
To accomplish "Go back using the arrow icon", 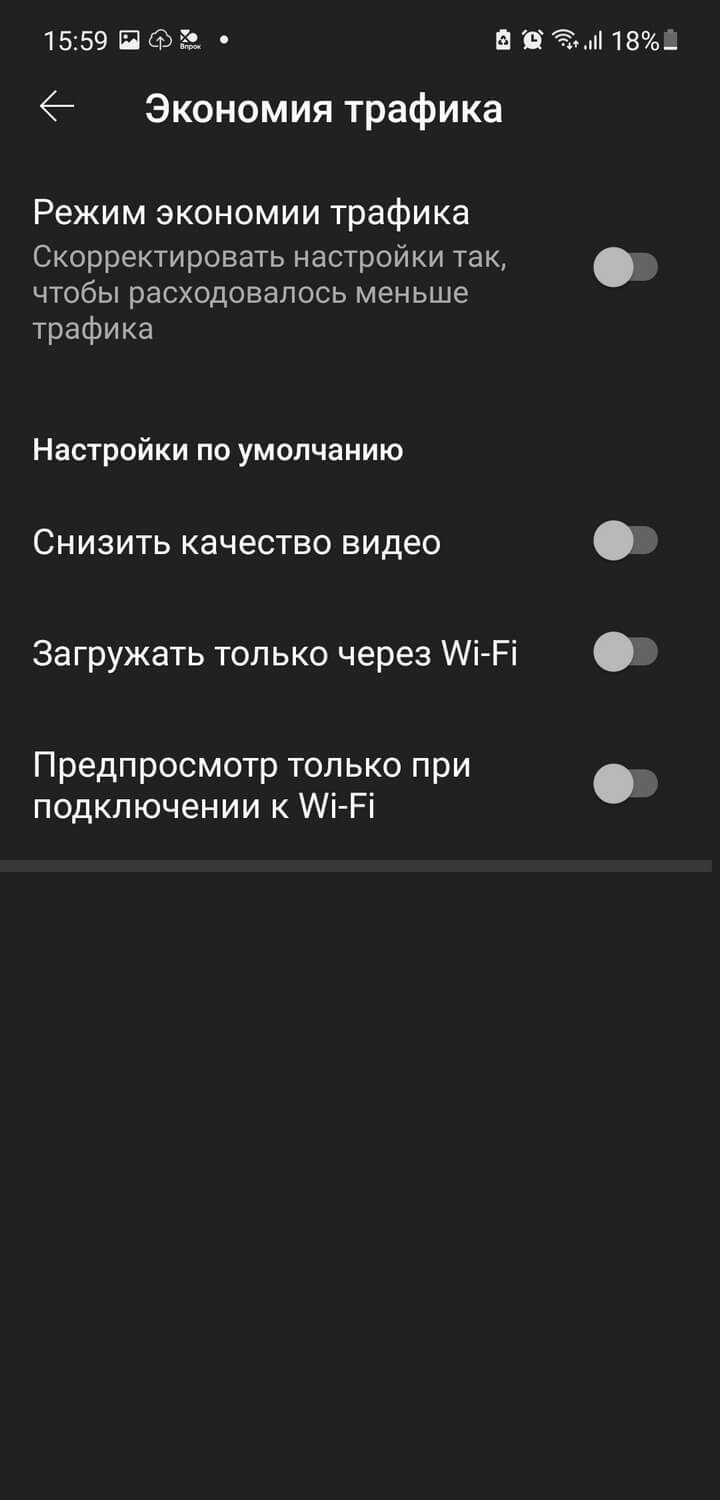I will click(x=57, y=107).
